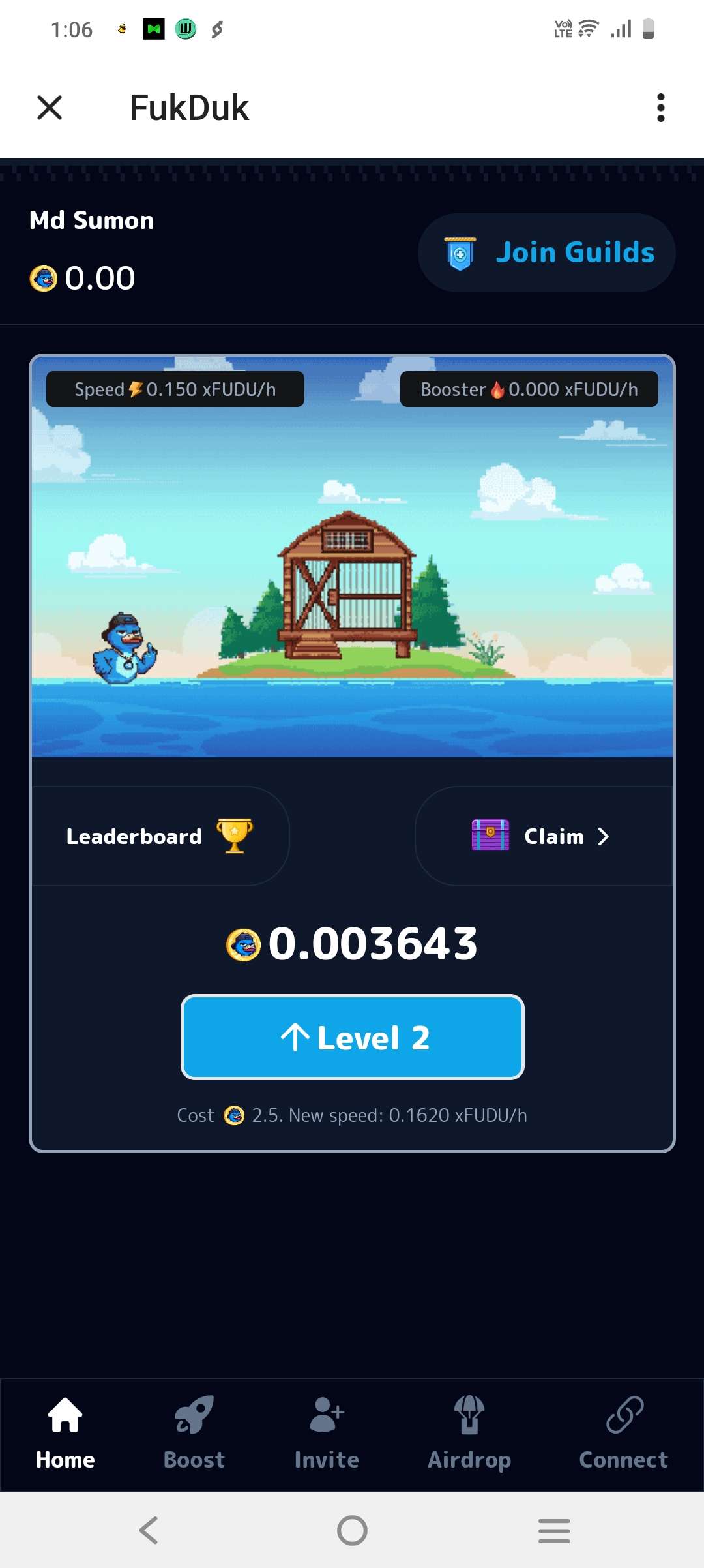Claim the treasure chest reward

[x=542, y=836]
